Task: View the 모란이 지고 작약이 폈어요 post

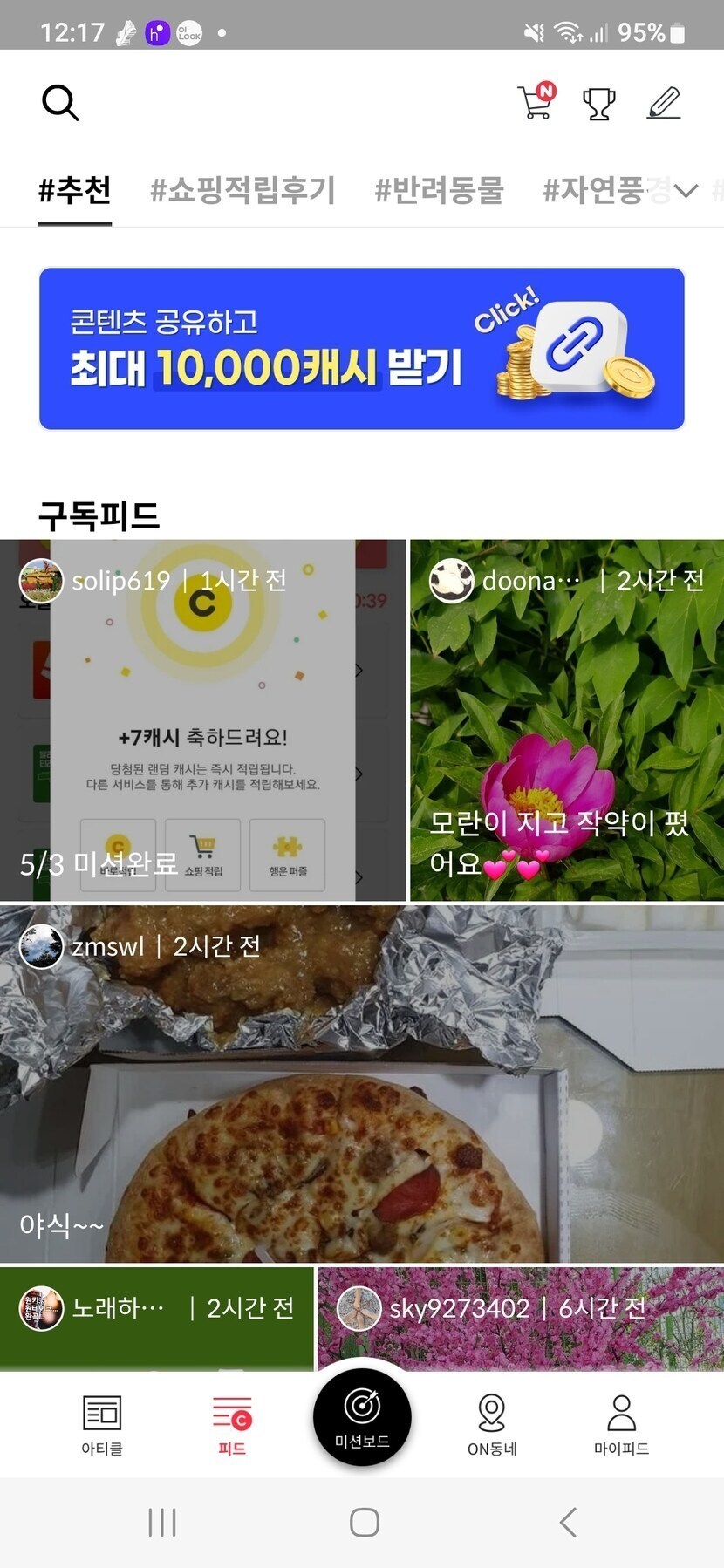Action: click(x=567, y=719)
